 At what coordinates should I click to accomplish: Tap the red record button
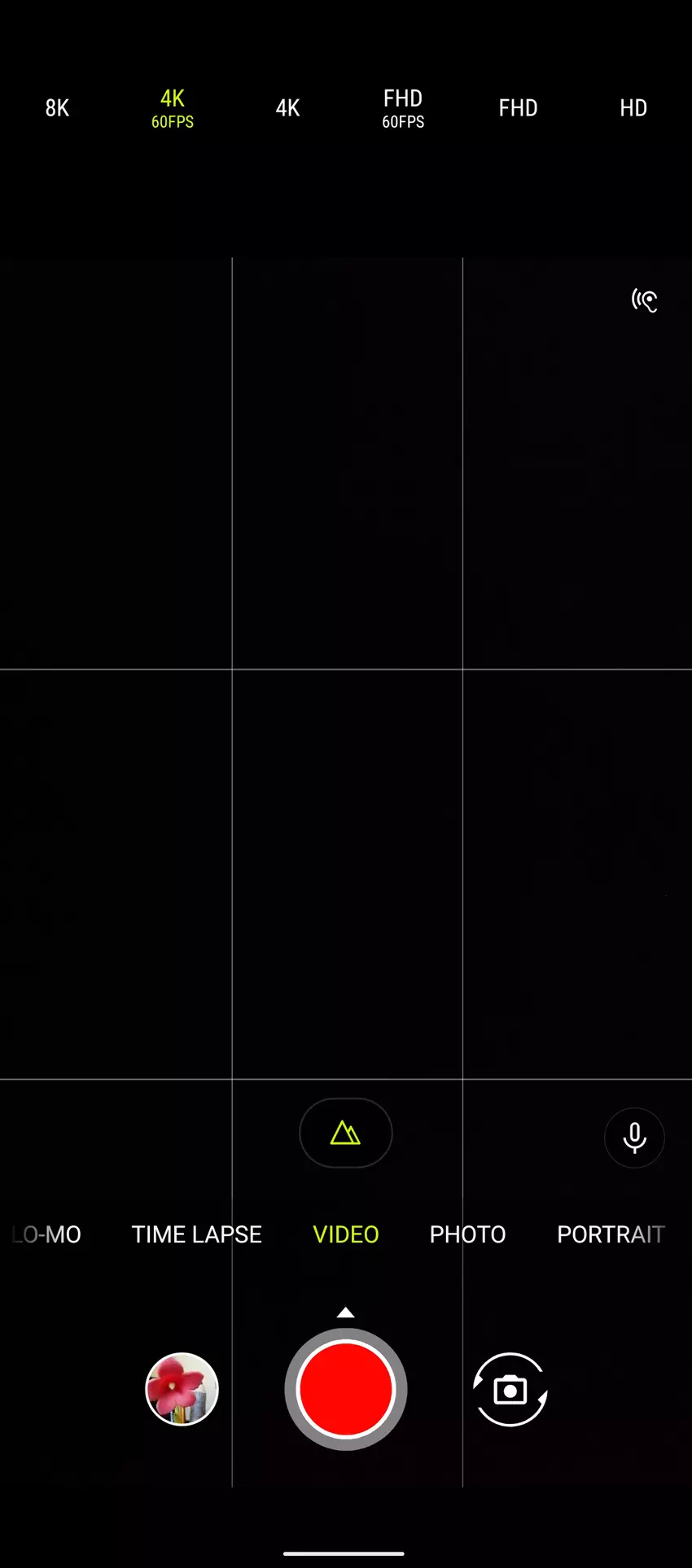(x=346, y=1389)
